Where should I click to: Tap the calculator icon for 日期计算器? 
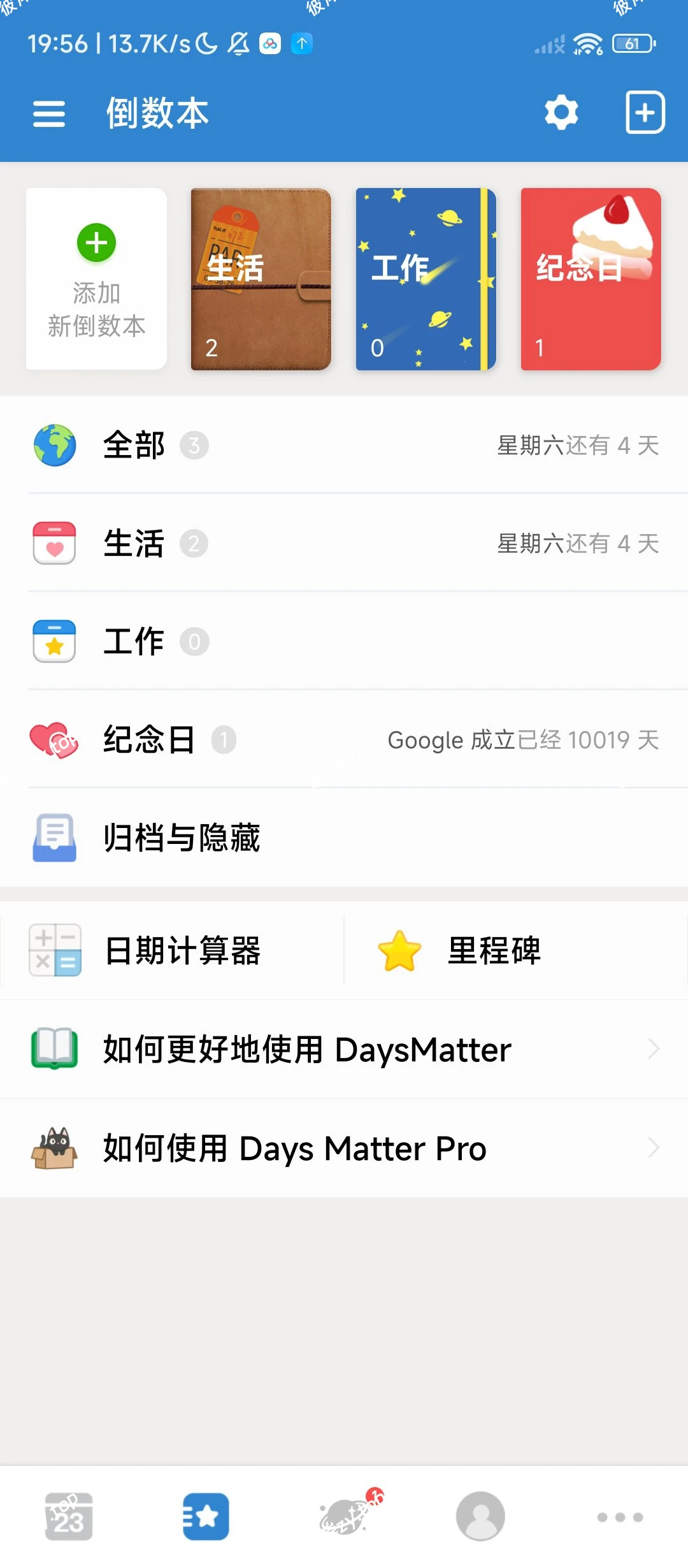55,950
